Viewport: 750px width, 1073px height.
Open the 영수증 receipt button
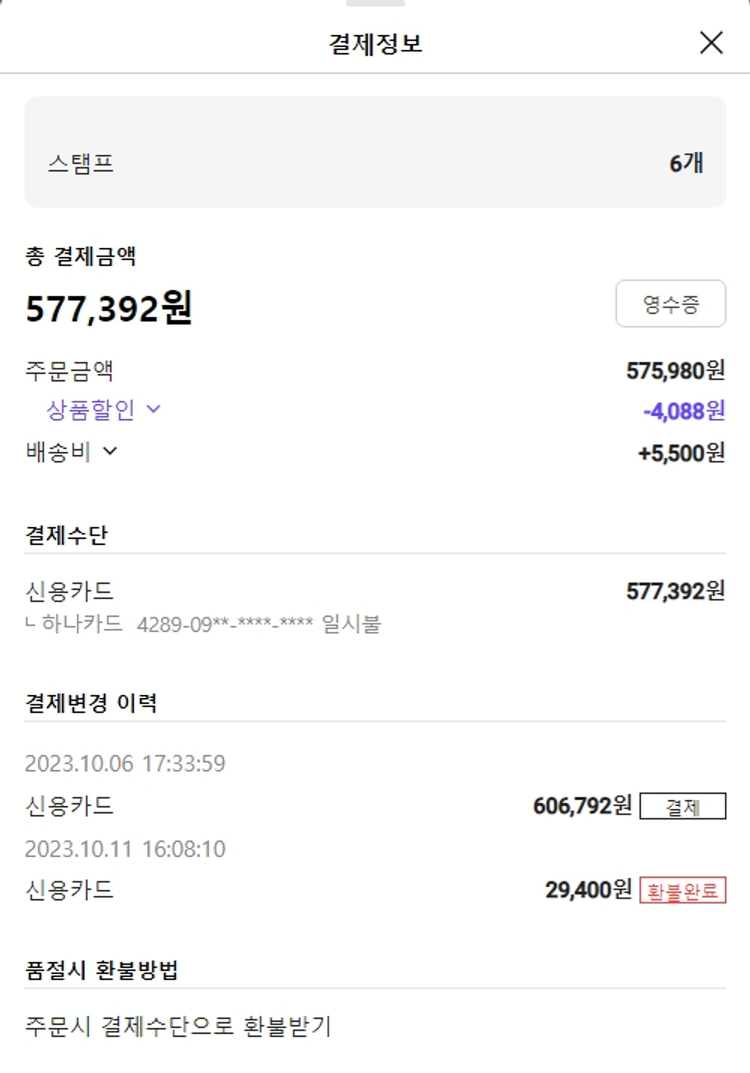point(670,304)
